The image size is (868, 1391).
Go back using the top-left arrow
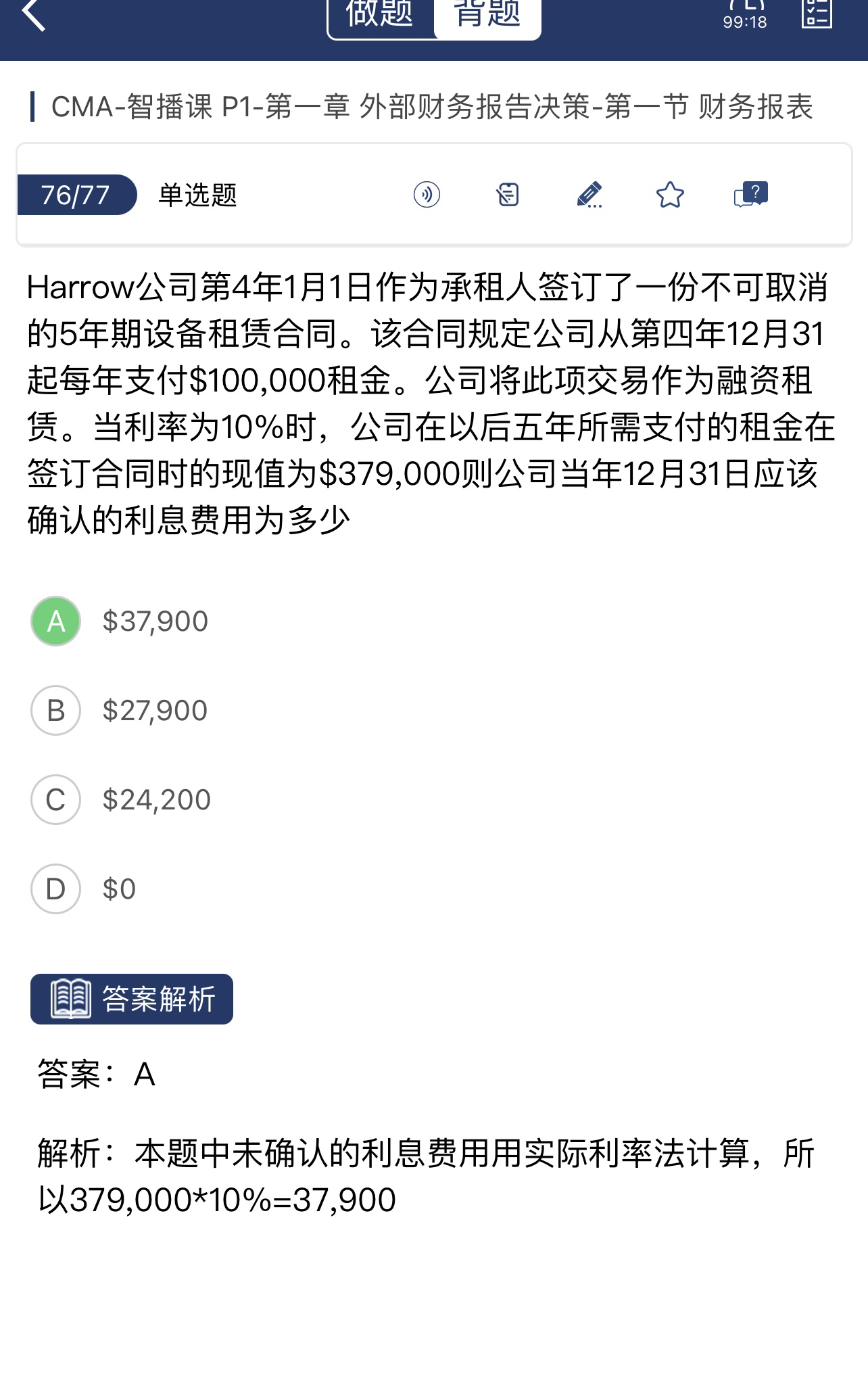[x=34, y=15]
